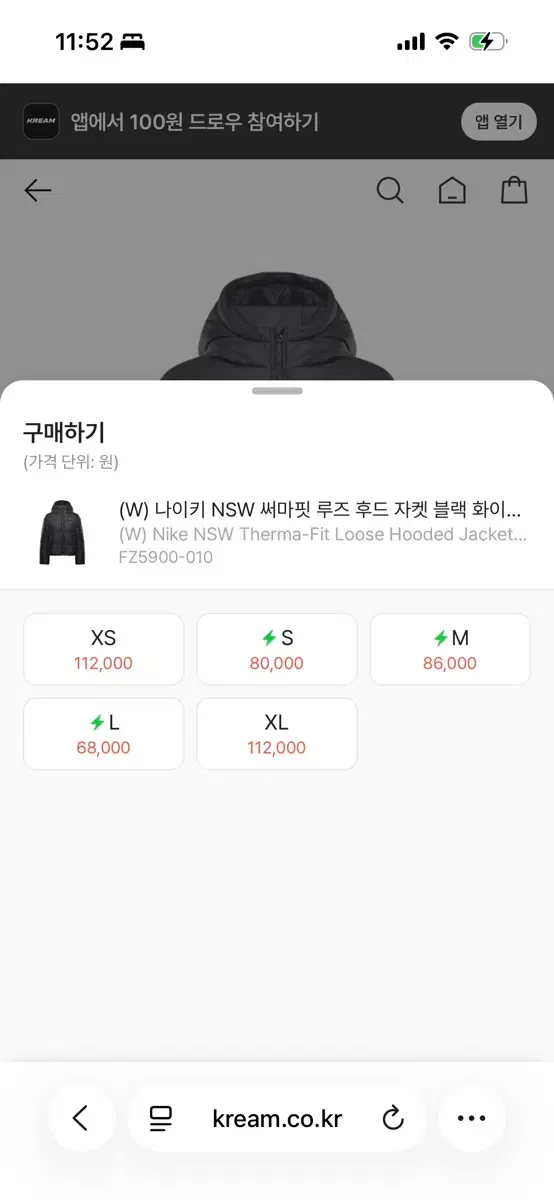This screenshot has width=554, height=1200.
Task: Open the browser three-dot menu
Action: click(471, 1118)
